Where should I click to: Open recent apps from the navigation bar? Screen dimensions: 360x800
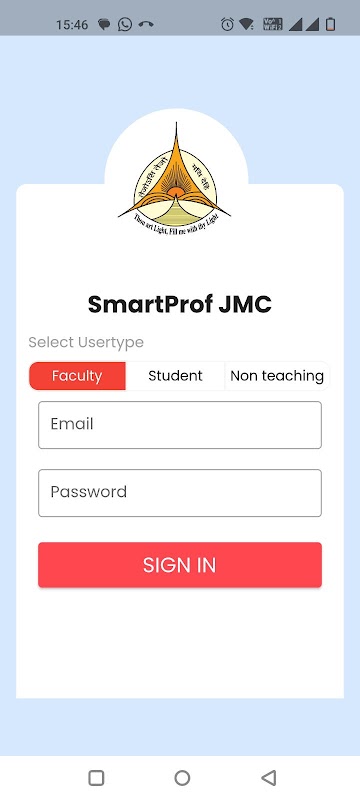click(96, 778)
